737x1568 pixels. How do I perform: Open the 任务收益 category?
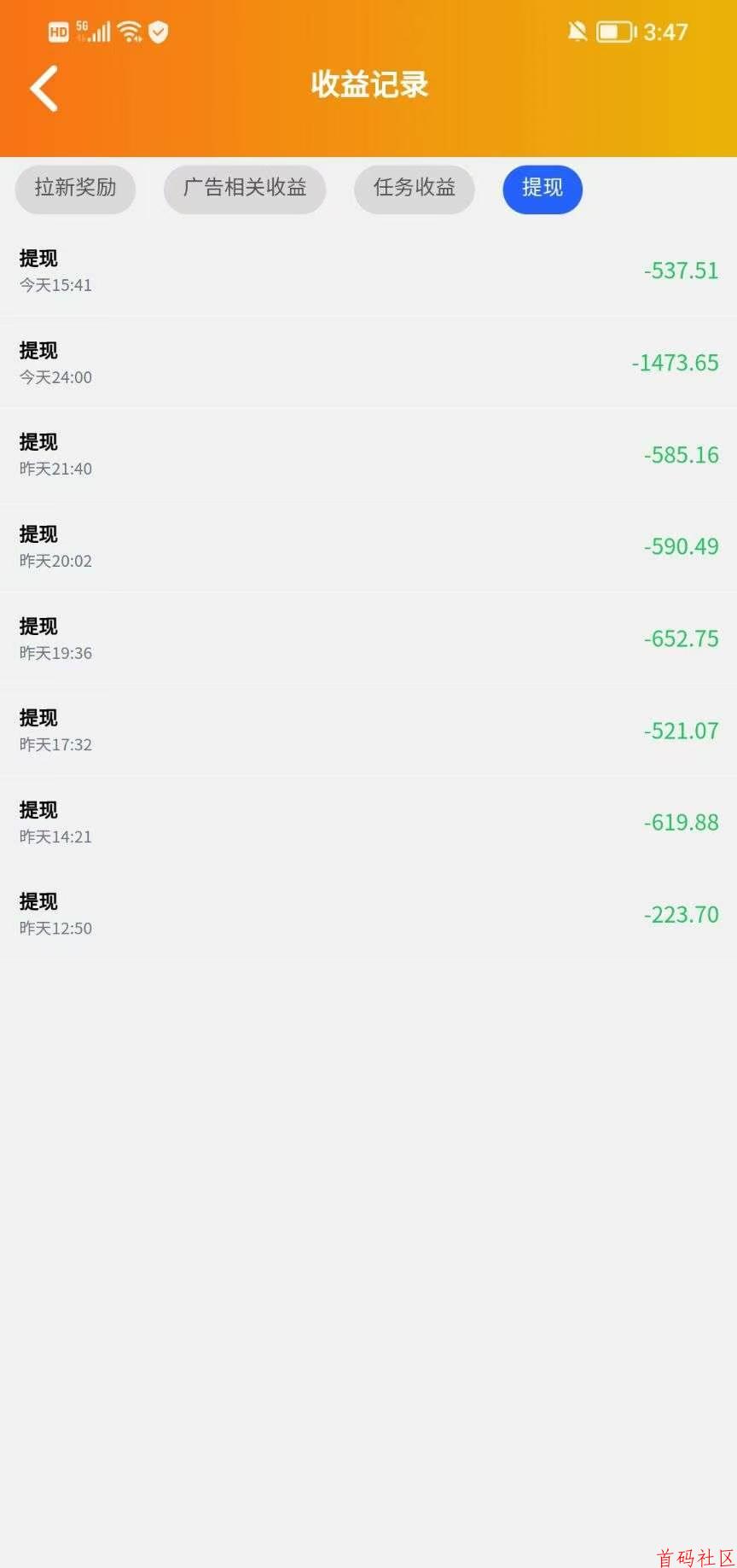(415, 189)
